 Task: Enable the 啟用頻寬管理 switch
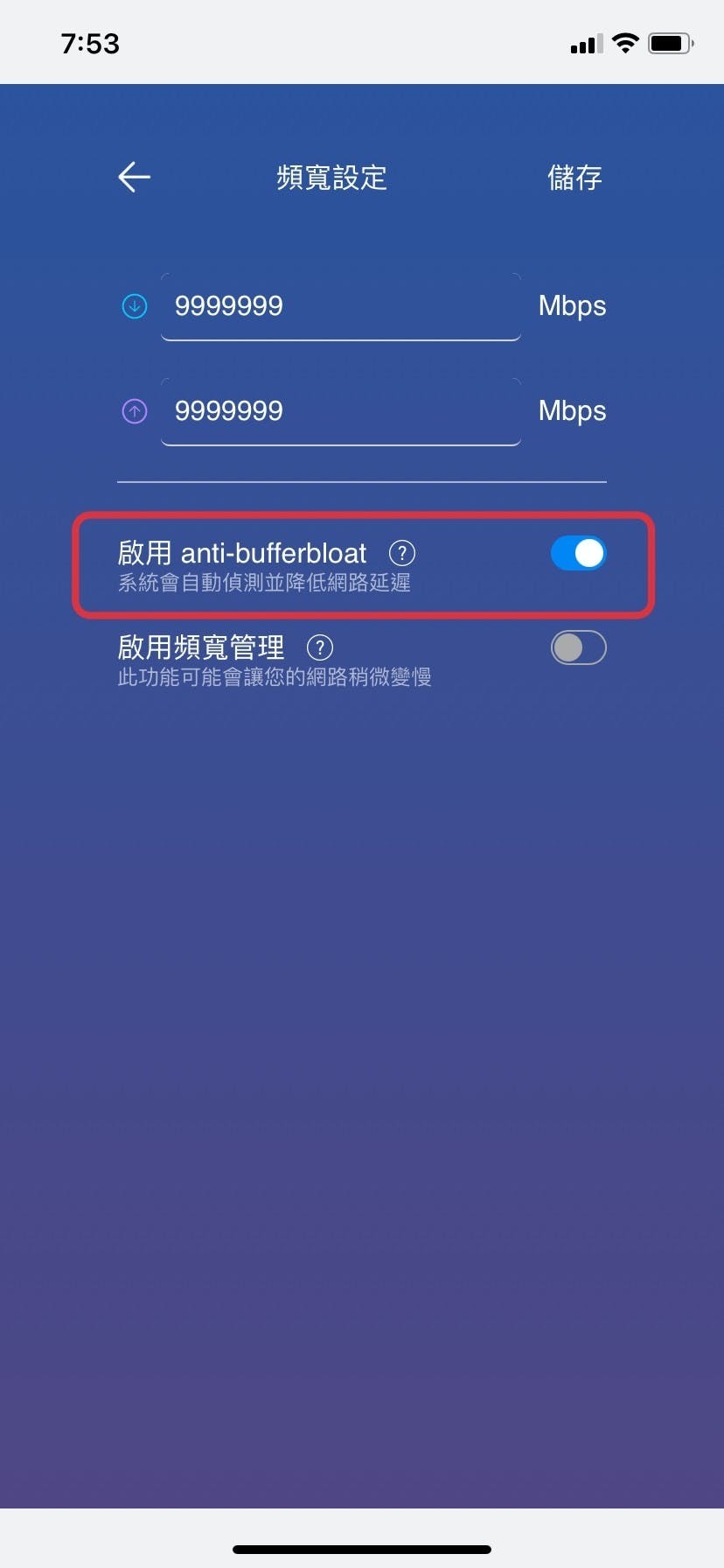click(x=578, y=647)
